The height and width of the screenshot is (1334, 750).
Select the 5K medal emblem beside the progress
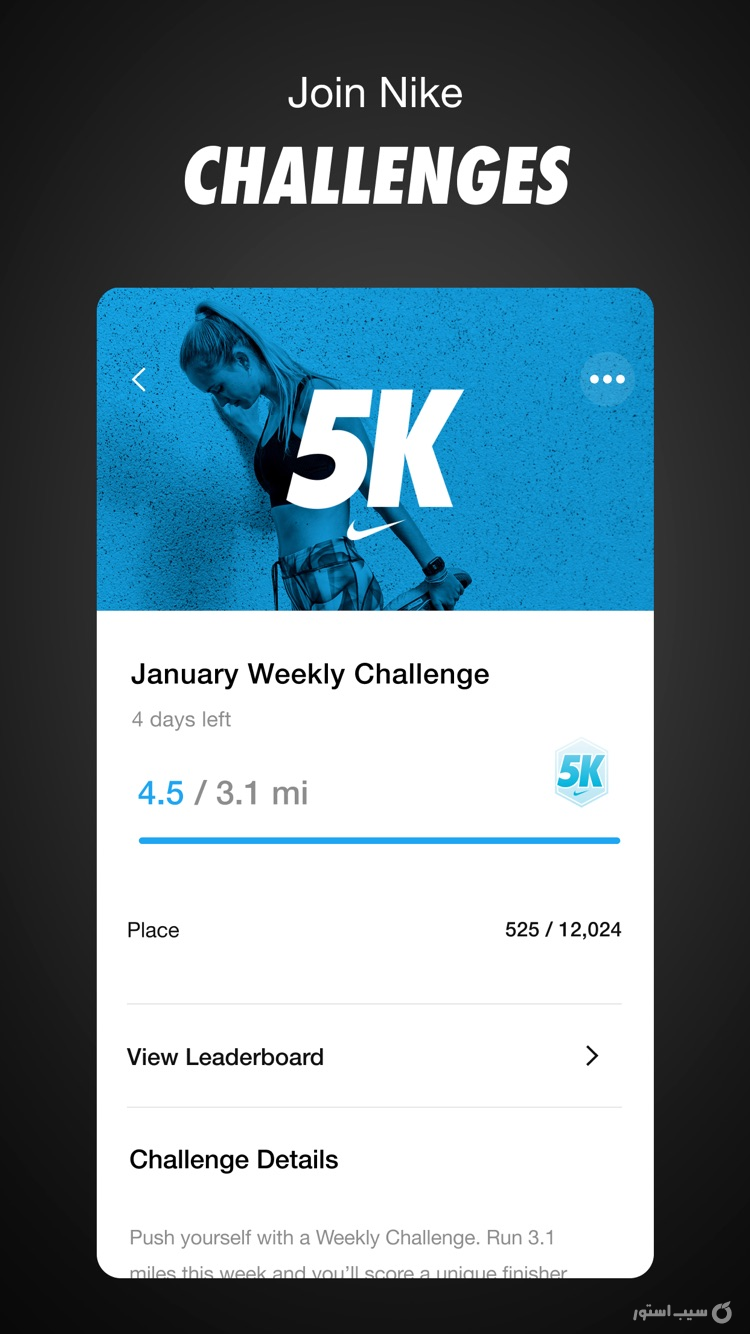581,774
